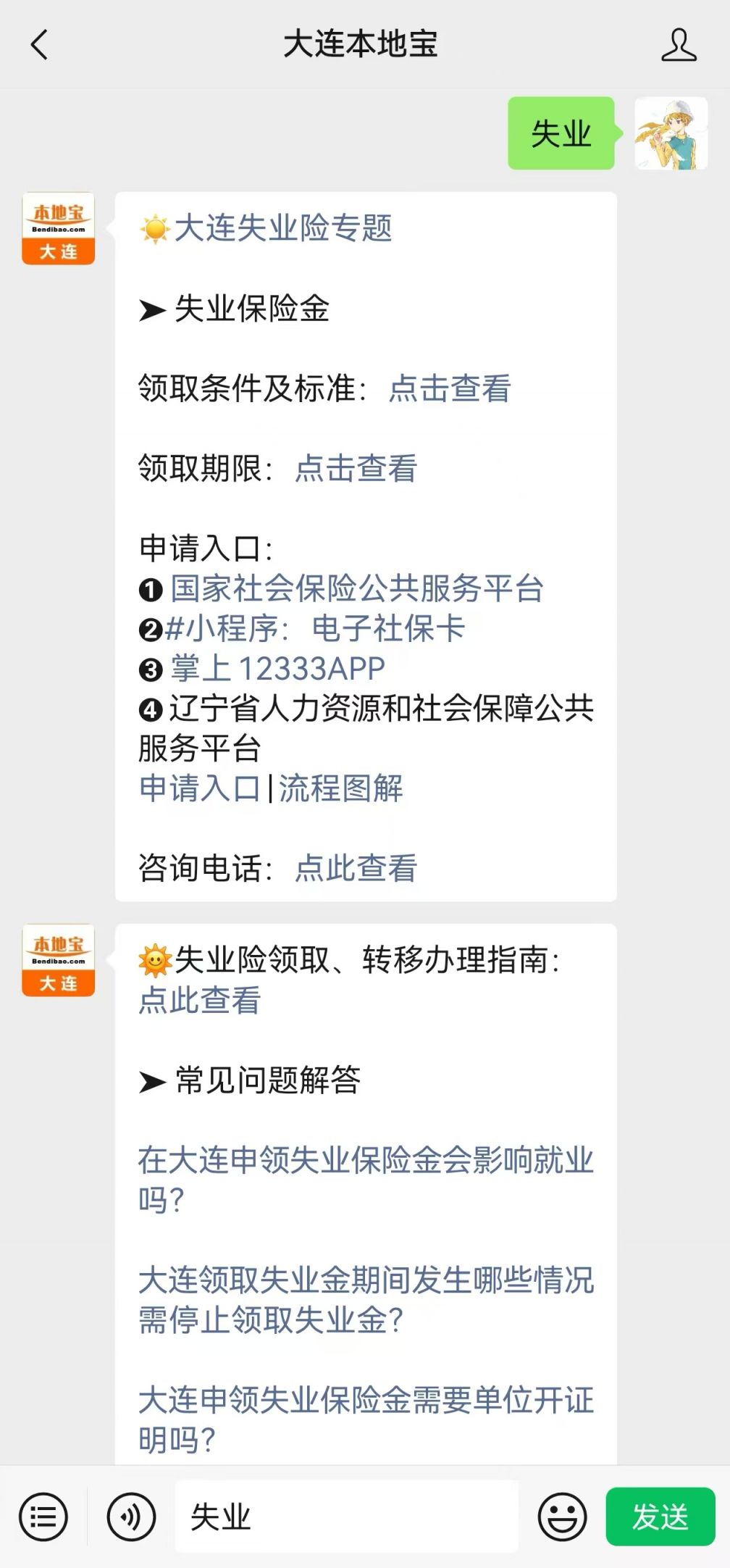This screenshot has width=730, height=1568.
Task: Open the 掌上12333APP link
Action: coord(278,668)
